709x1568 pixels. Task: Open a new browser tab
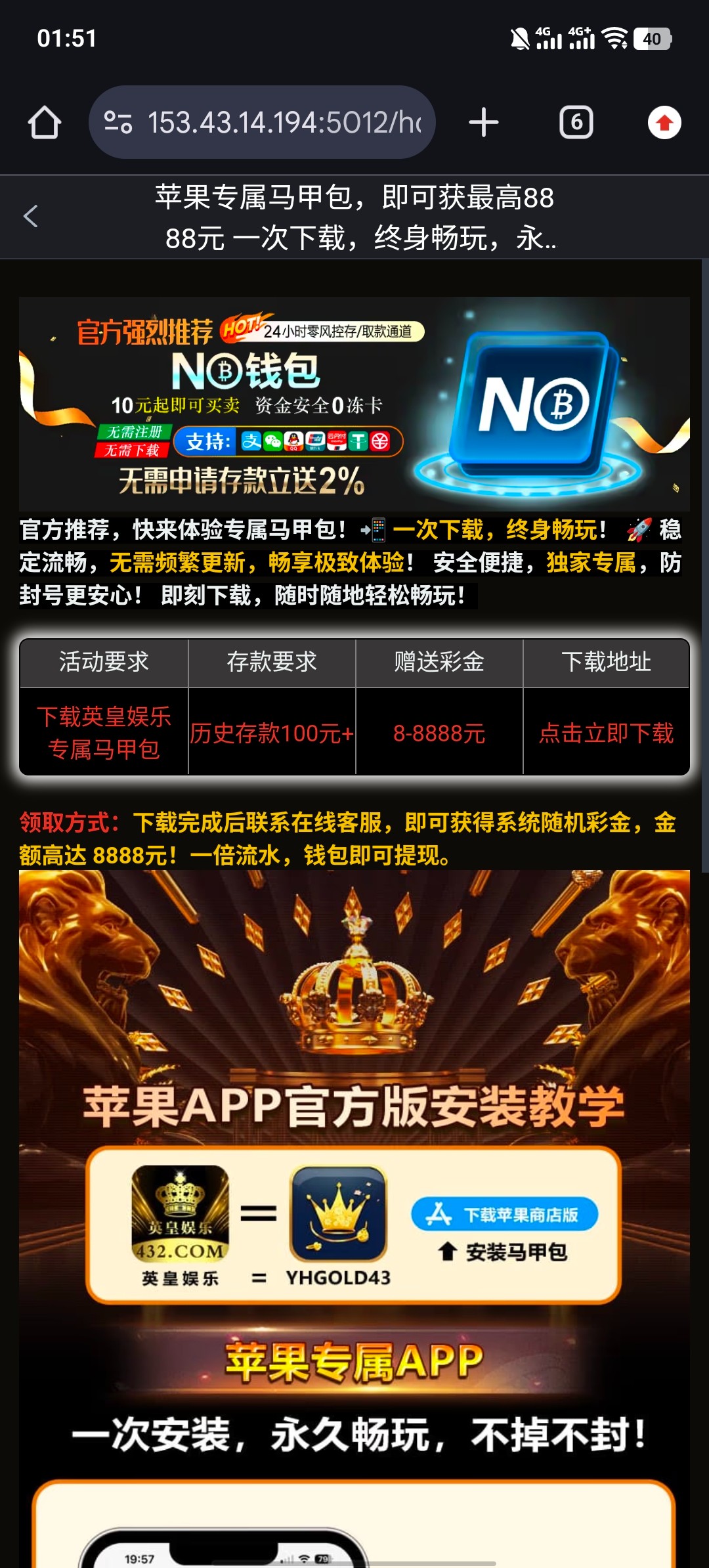[484, 123]
